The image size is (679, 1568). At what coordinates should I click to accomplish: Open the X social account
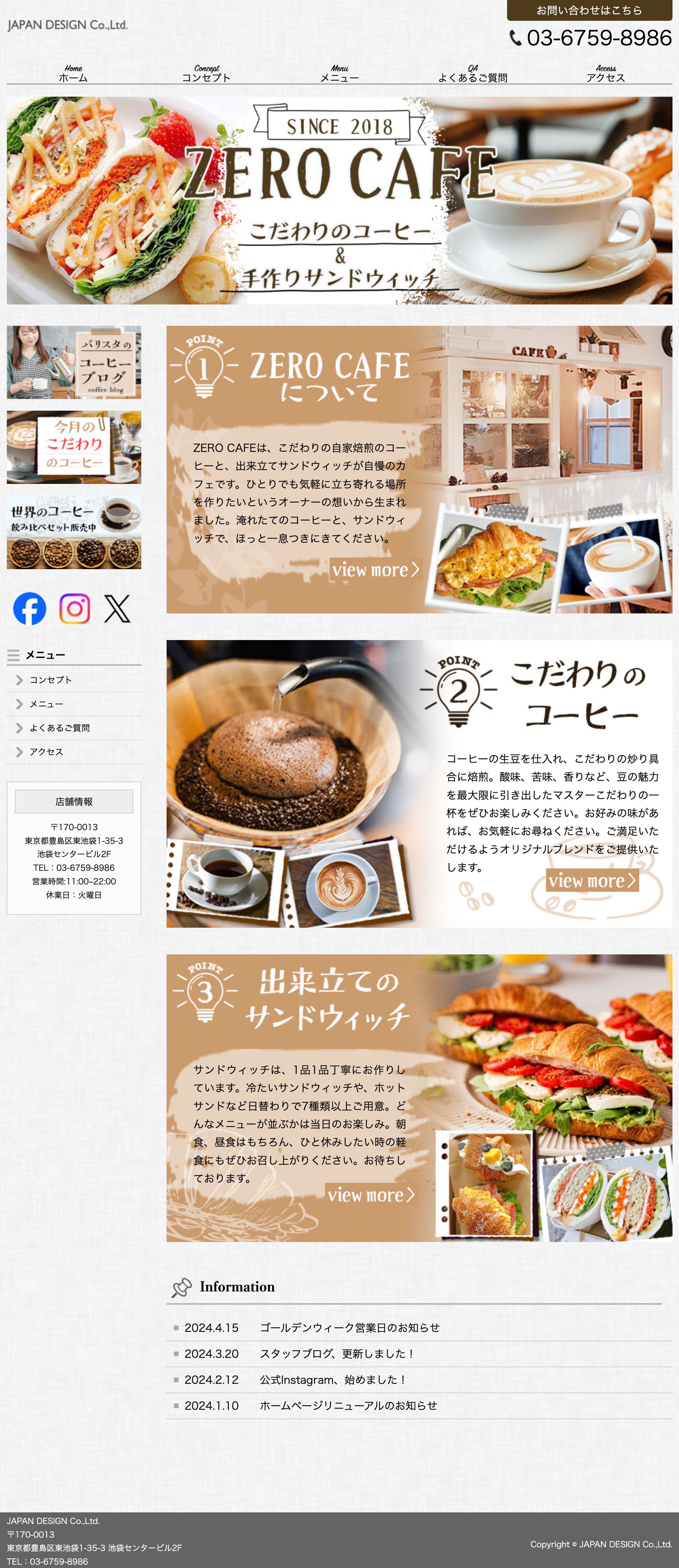pos(118,608)
